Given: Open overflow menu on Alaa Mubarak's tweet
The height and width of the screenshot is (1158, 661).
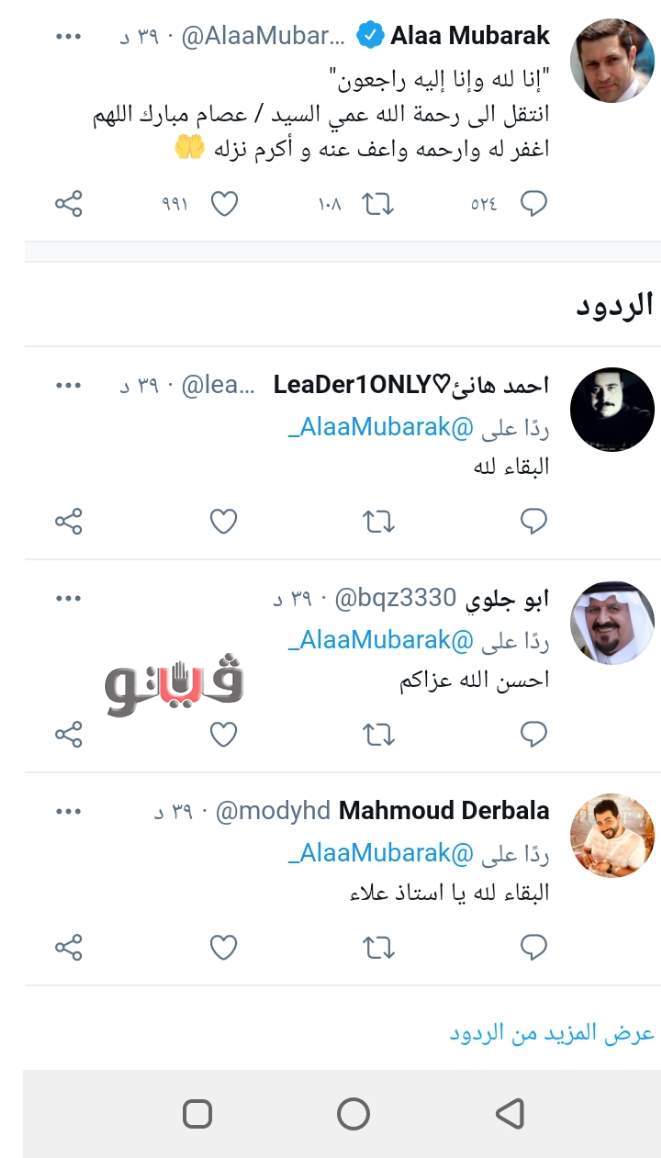Looking at the screenshot, I should coord(68,37).
